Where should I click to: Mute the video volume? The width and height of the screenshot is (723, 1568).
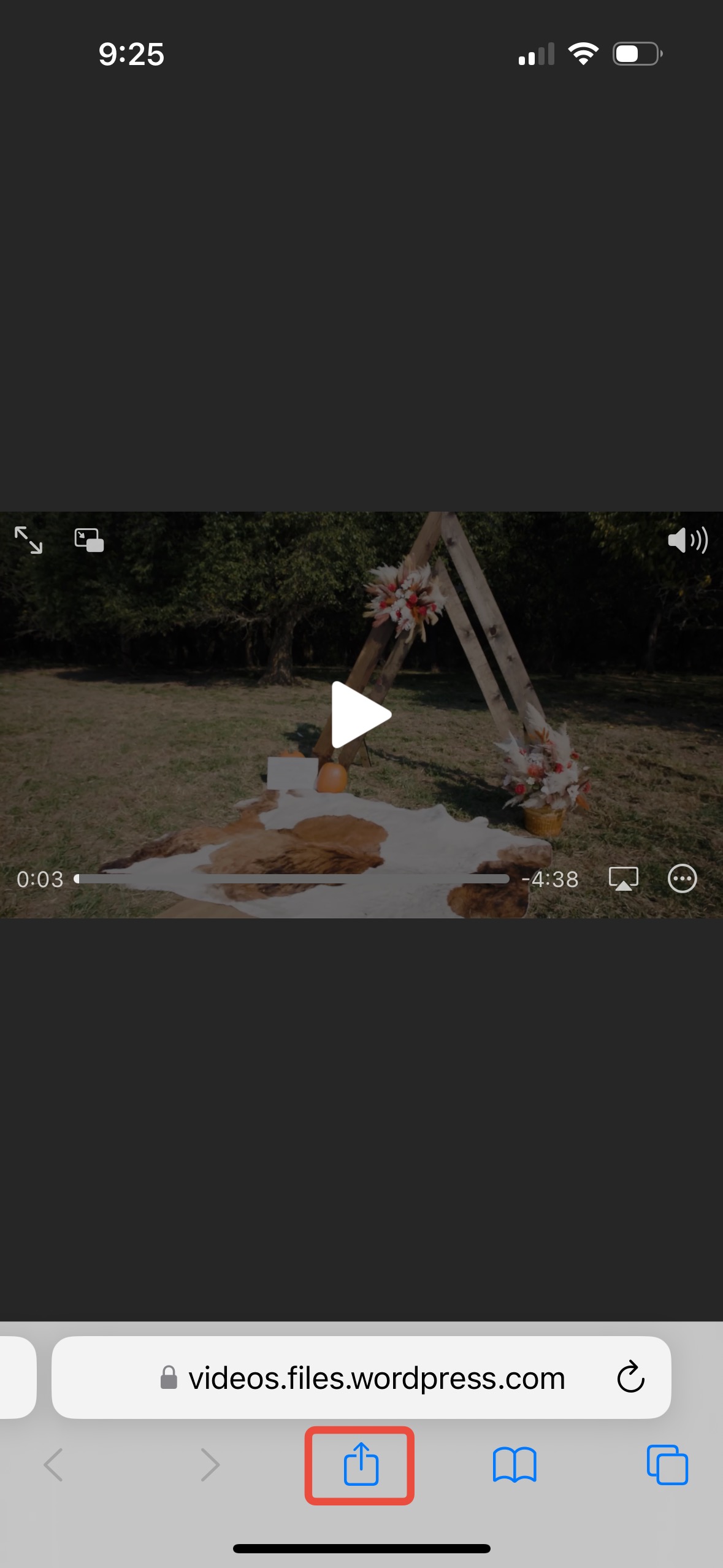(x=687, y=540)
